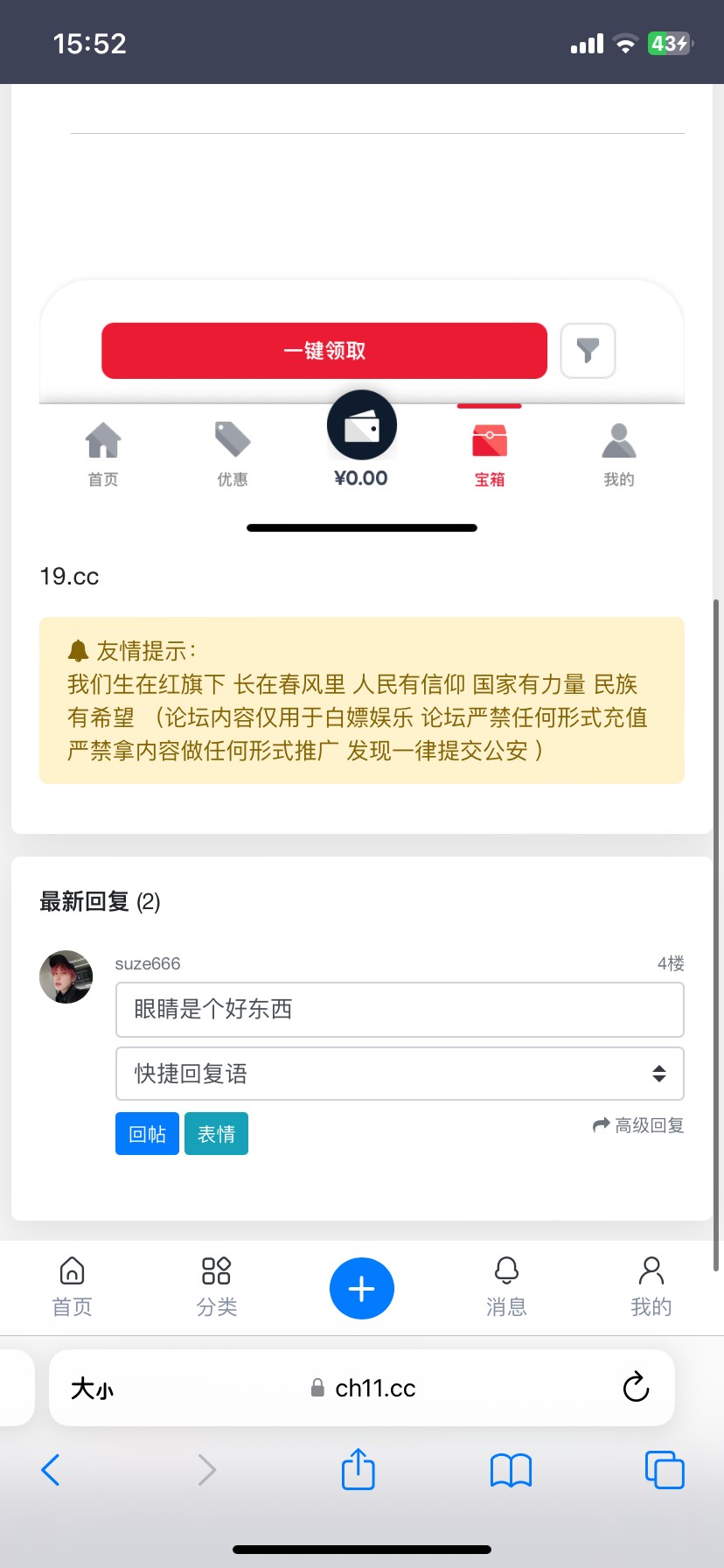This screenshot has width=724, height=1568.
Task: Switch to the 分类 tab
Action: (x=217, y=1287)
